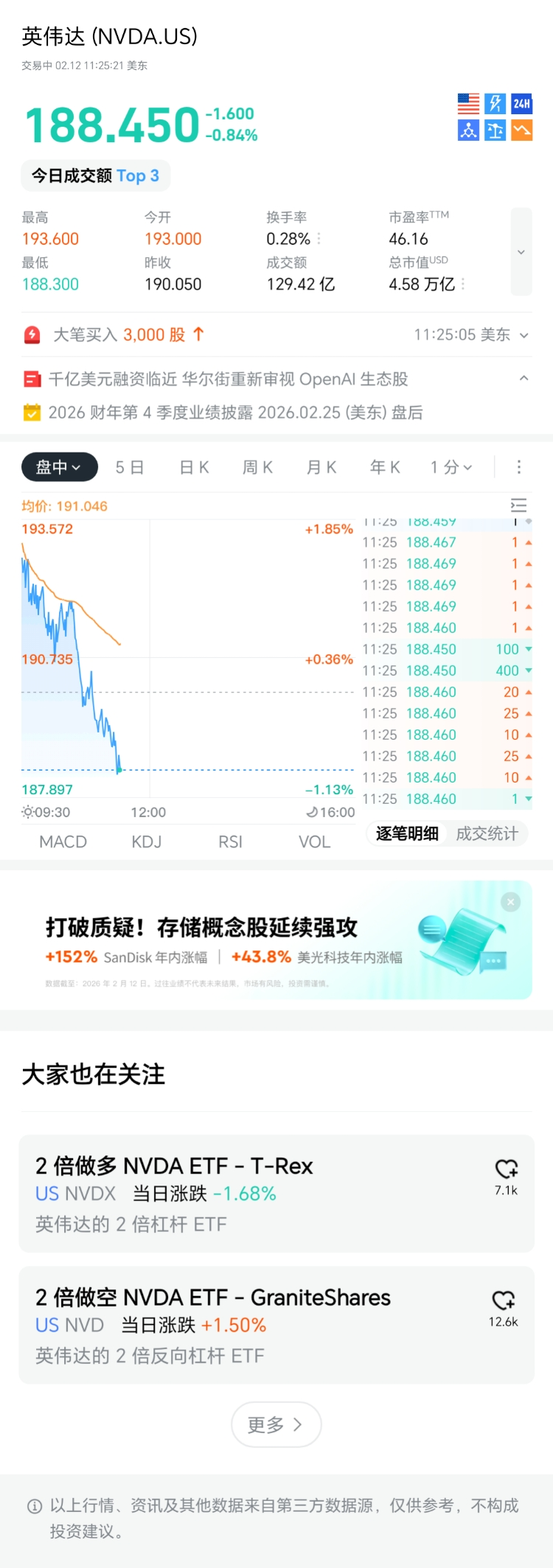Switch to the RSI indicator

231,841
